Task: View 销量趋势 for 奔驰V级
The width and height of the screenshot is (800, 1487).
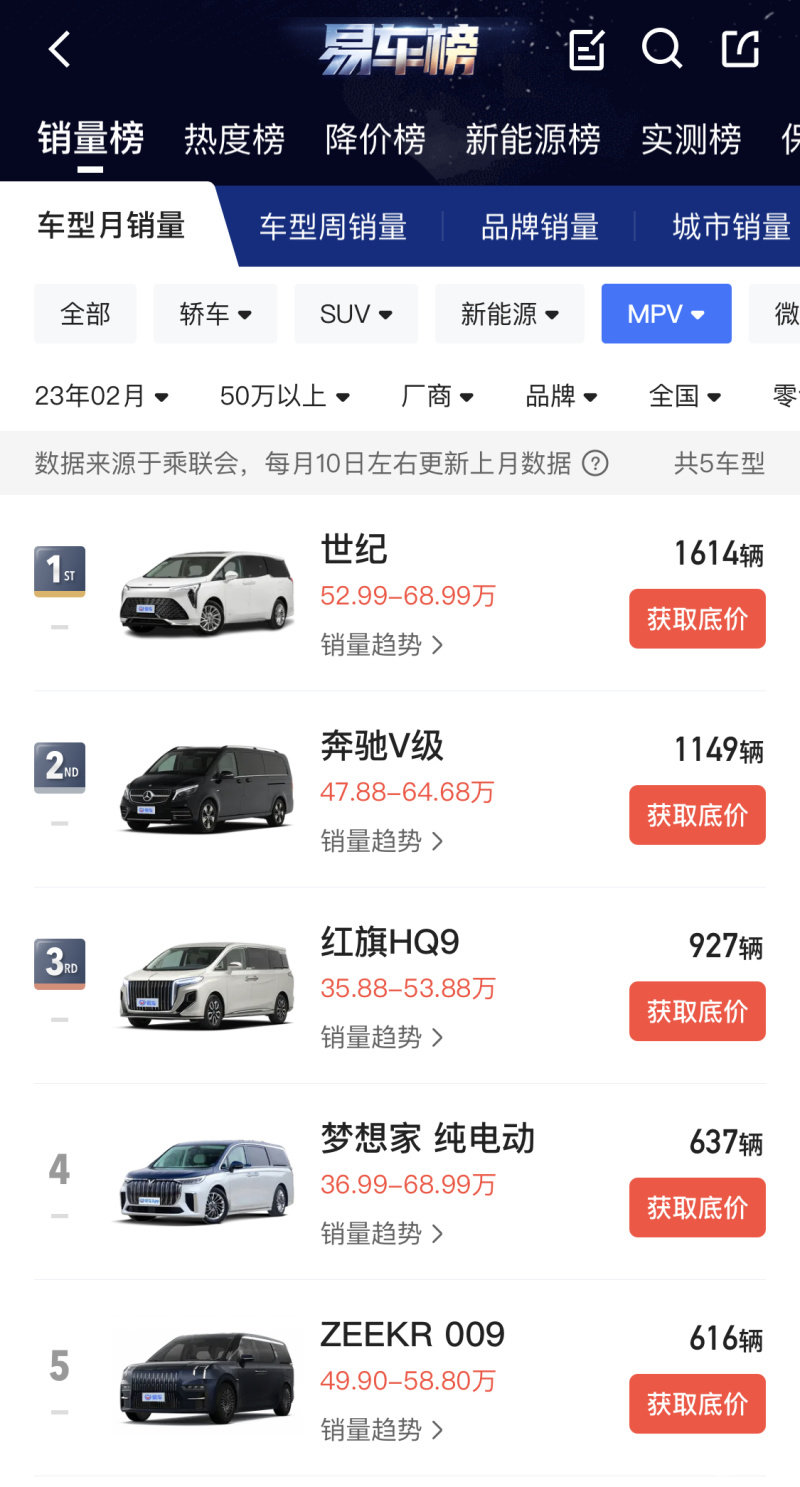Action: [382, 841]
